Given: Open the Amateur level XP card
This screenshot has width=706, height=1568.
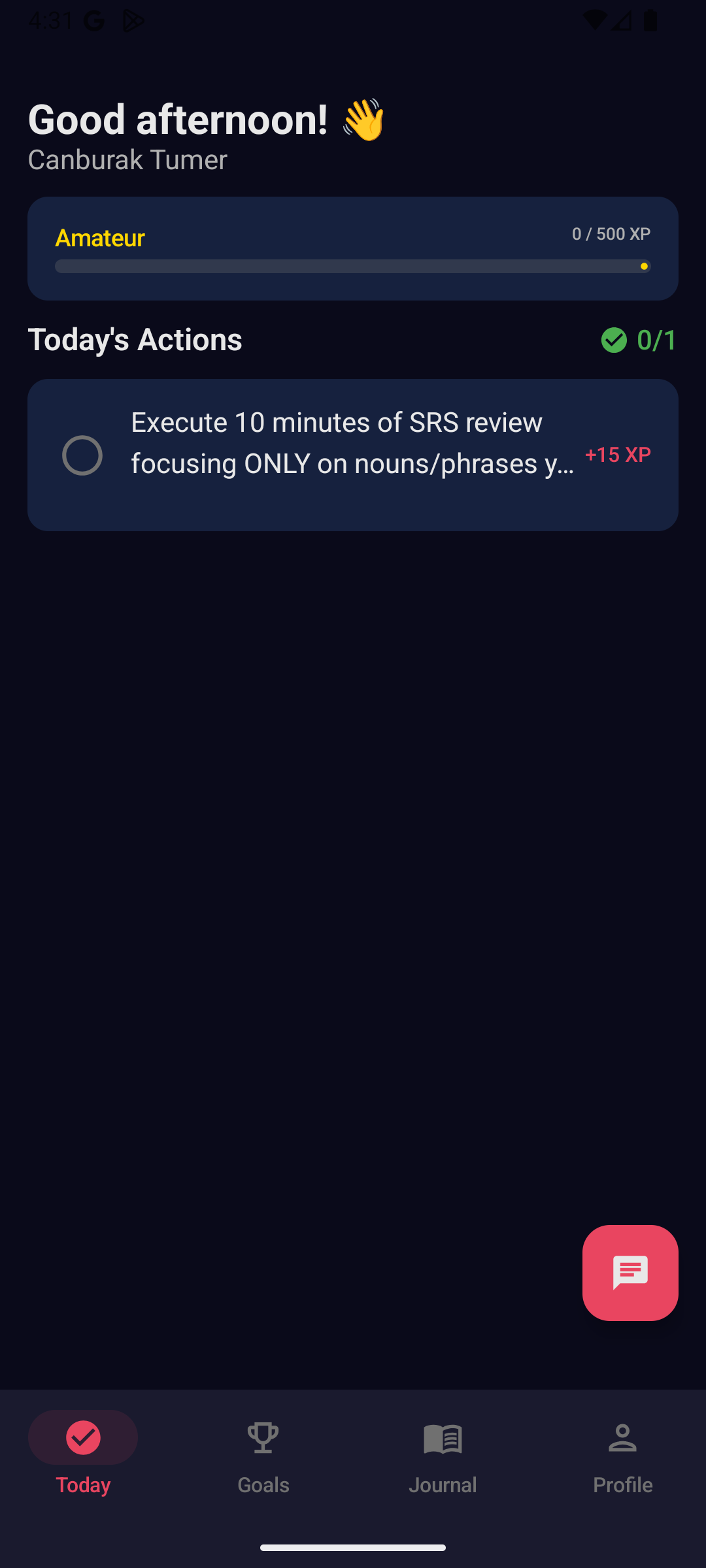Looking at the screenshot, I should point(353,249).
